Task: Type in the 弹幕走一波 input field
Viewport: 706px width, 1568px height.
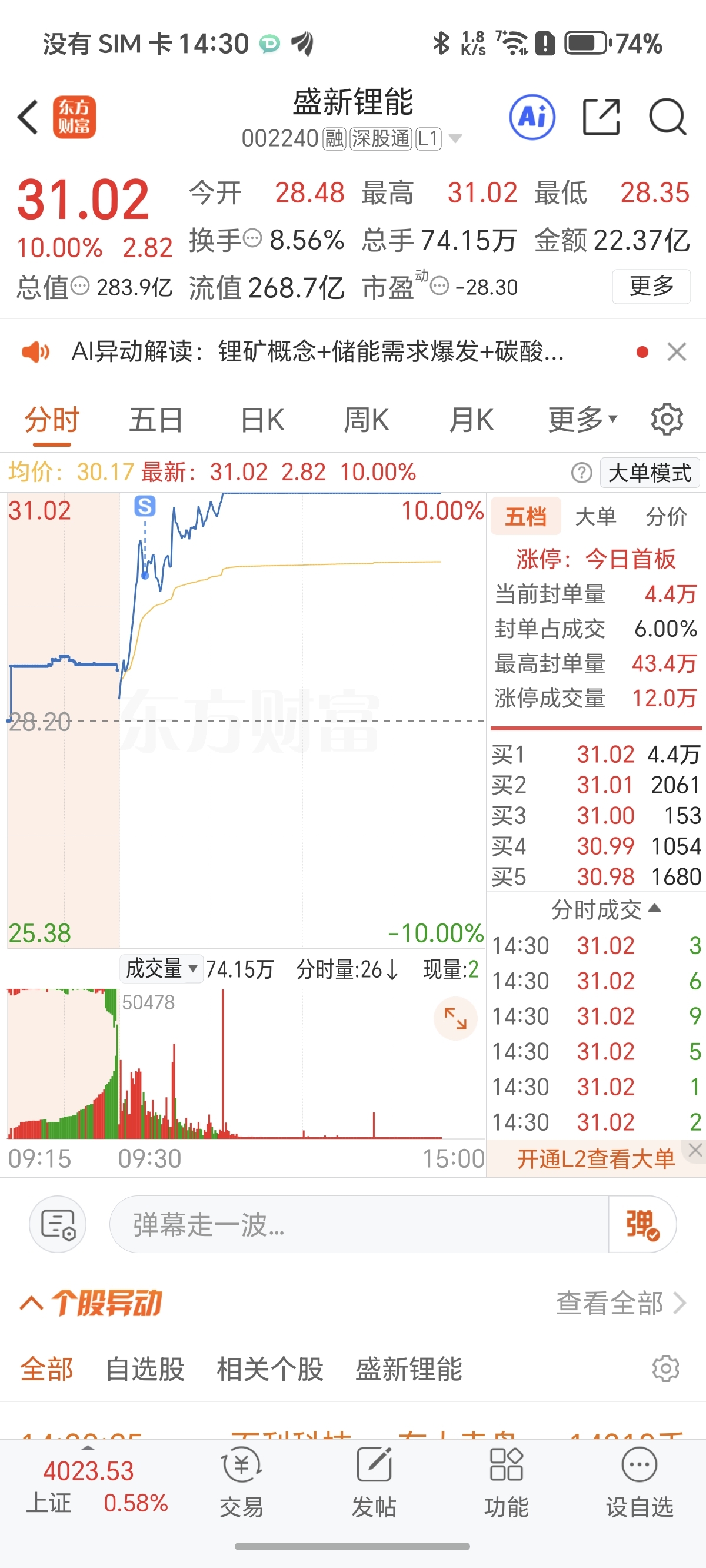Action: pos(359,1225)
